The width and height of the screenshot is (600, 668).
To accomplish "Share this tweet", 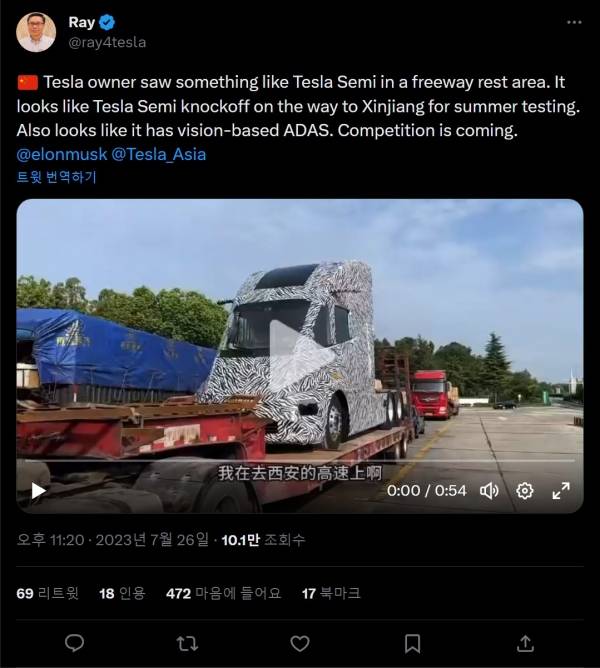I will 525,642.
